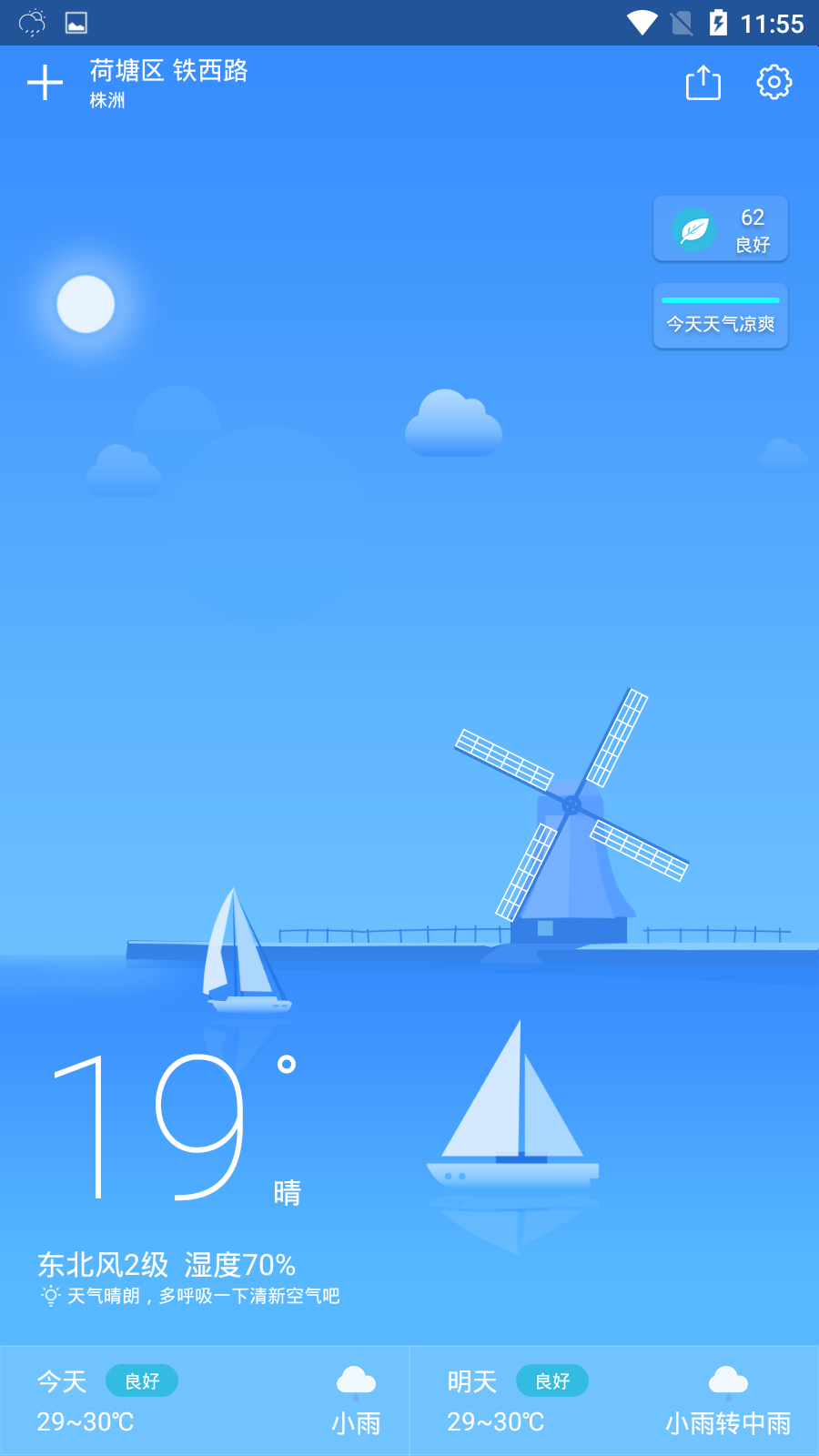This screenshot has height=1456, width=819.
Task: Add a new city with the plus icon
Action: click(45, 83)
